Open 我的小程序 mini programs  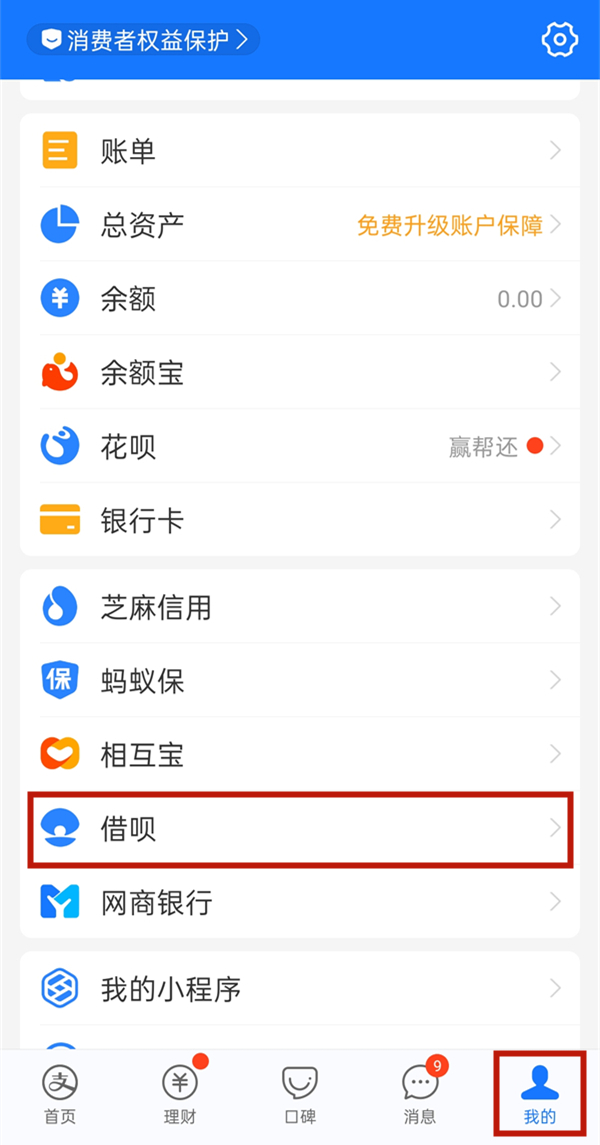coord(300,989)
